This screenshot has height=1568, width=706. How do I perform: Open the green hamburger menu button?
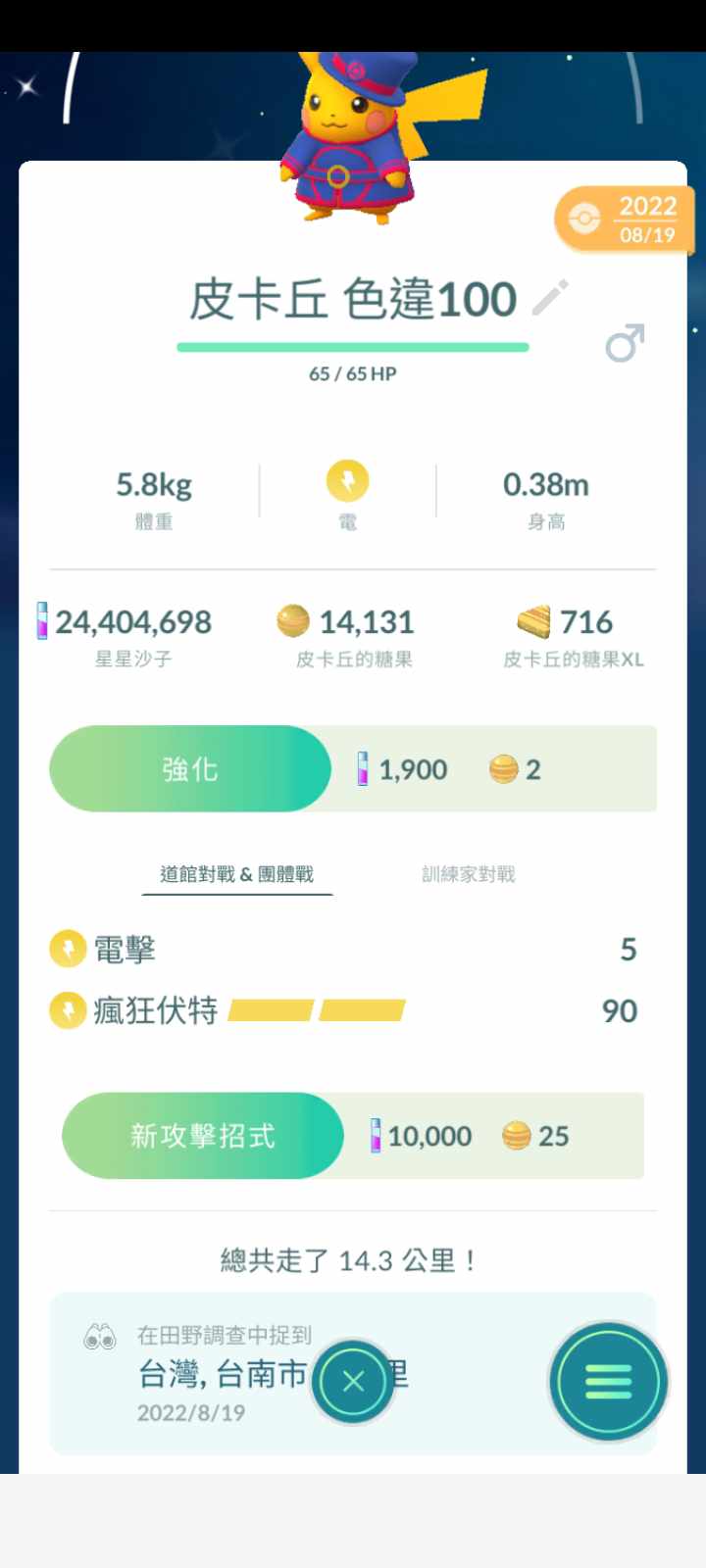click(x=608, y=1382)
